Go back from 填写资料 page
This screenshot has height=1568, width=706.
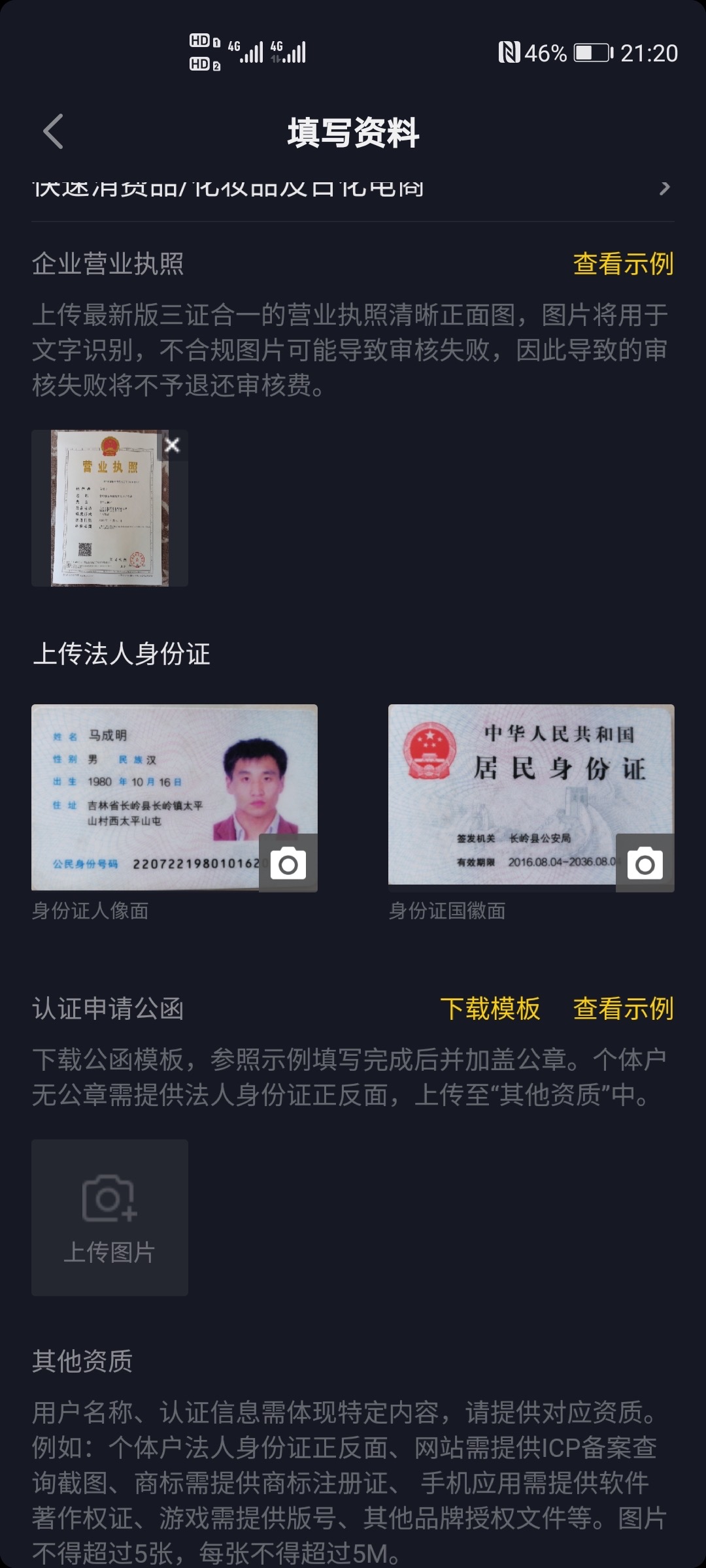tap(54, 132)
